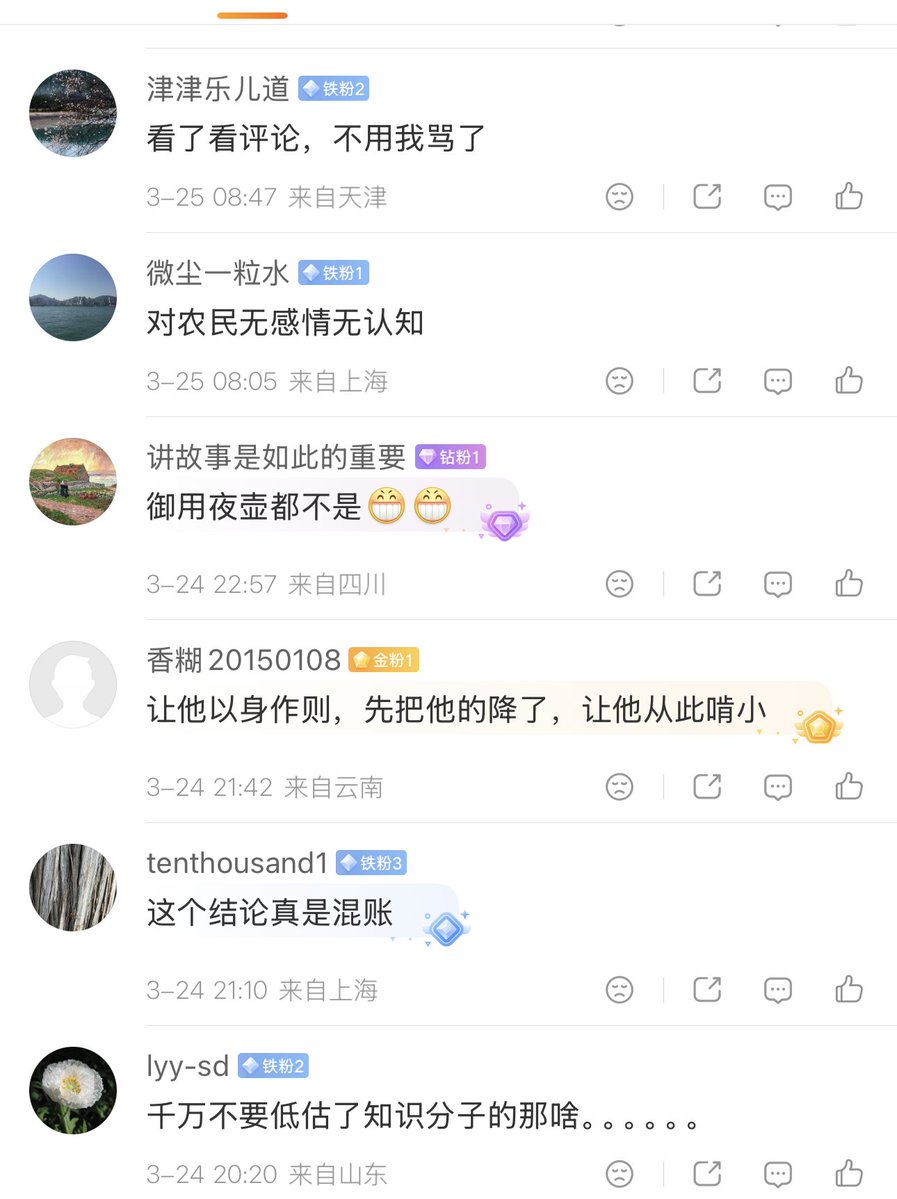Like the comment by 津津乐儿道
This screenshot has width=897, height=1199.
[x=849, y=196]
